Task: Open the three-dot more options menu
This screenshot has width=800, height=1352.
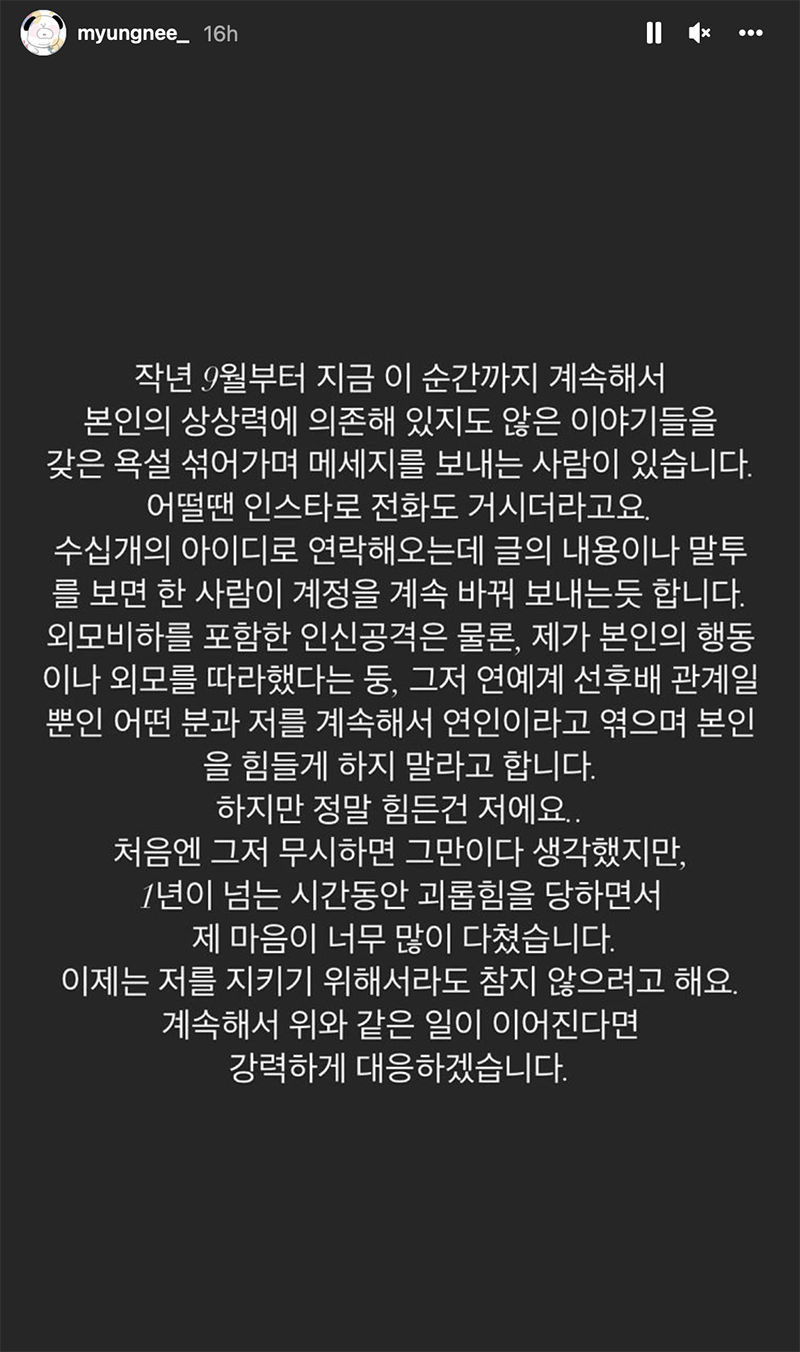Action: [750, 33]
